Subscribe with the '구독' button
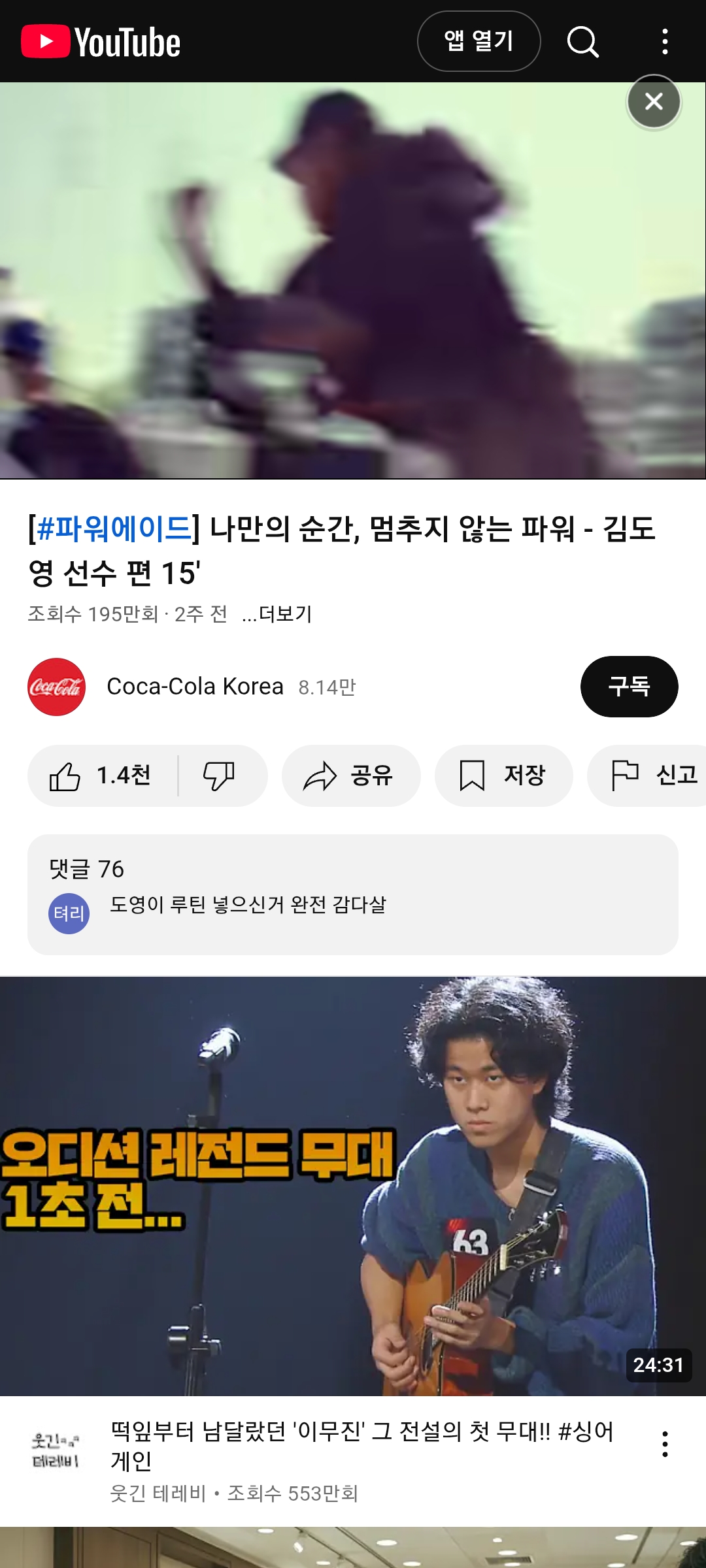The image size is (706, 1568). coord(629,687)
